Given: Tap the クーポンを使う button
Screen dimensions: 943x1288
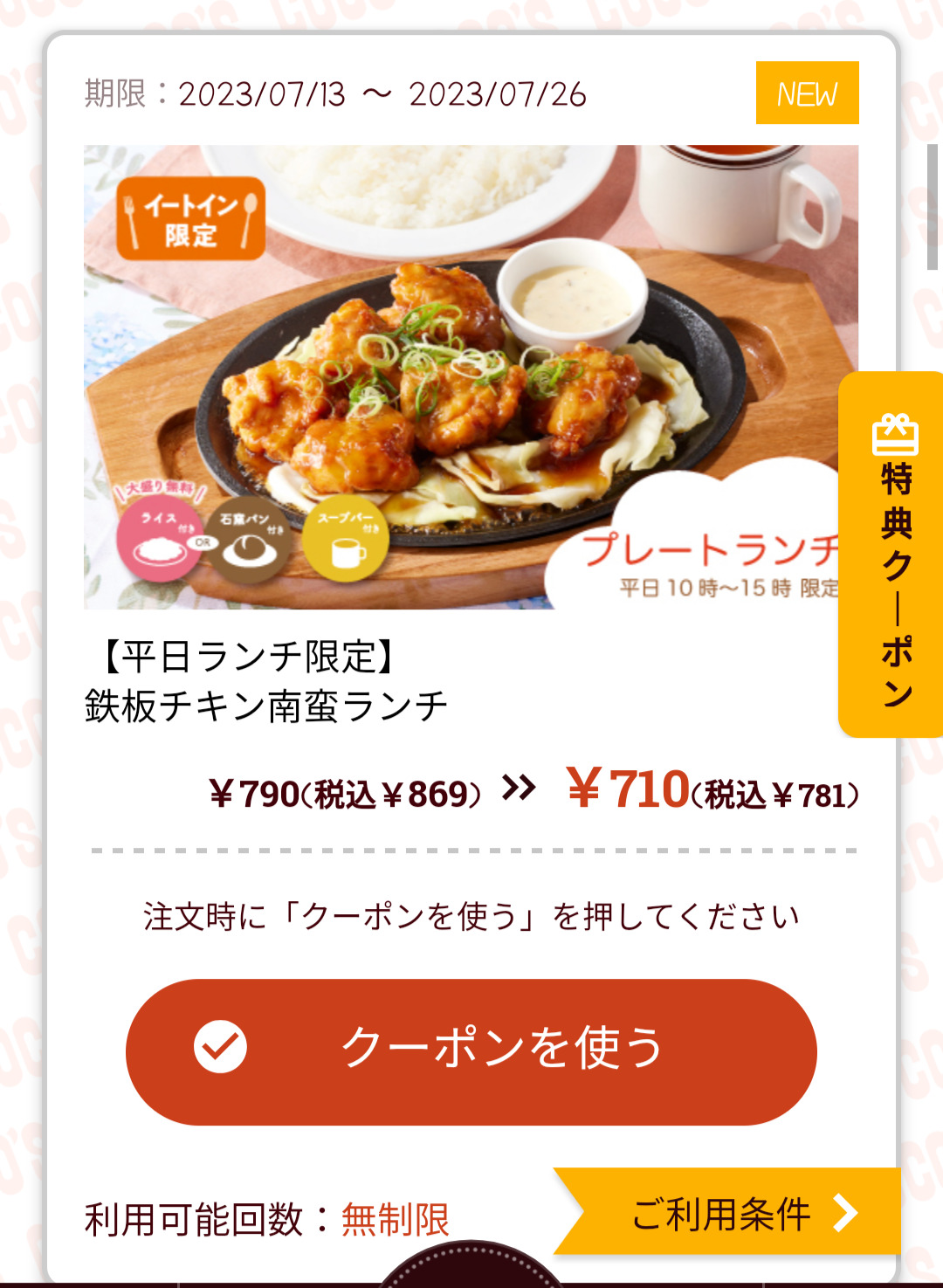Looking at the screenshot, I should point(471,1051).
